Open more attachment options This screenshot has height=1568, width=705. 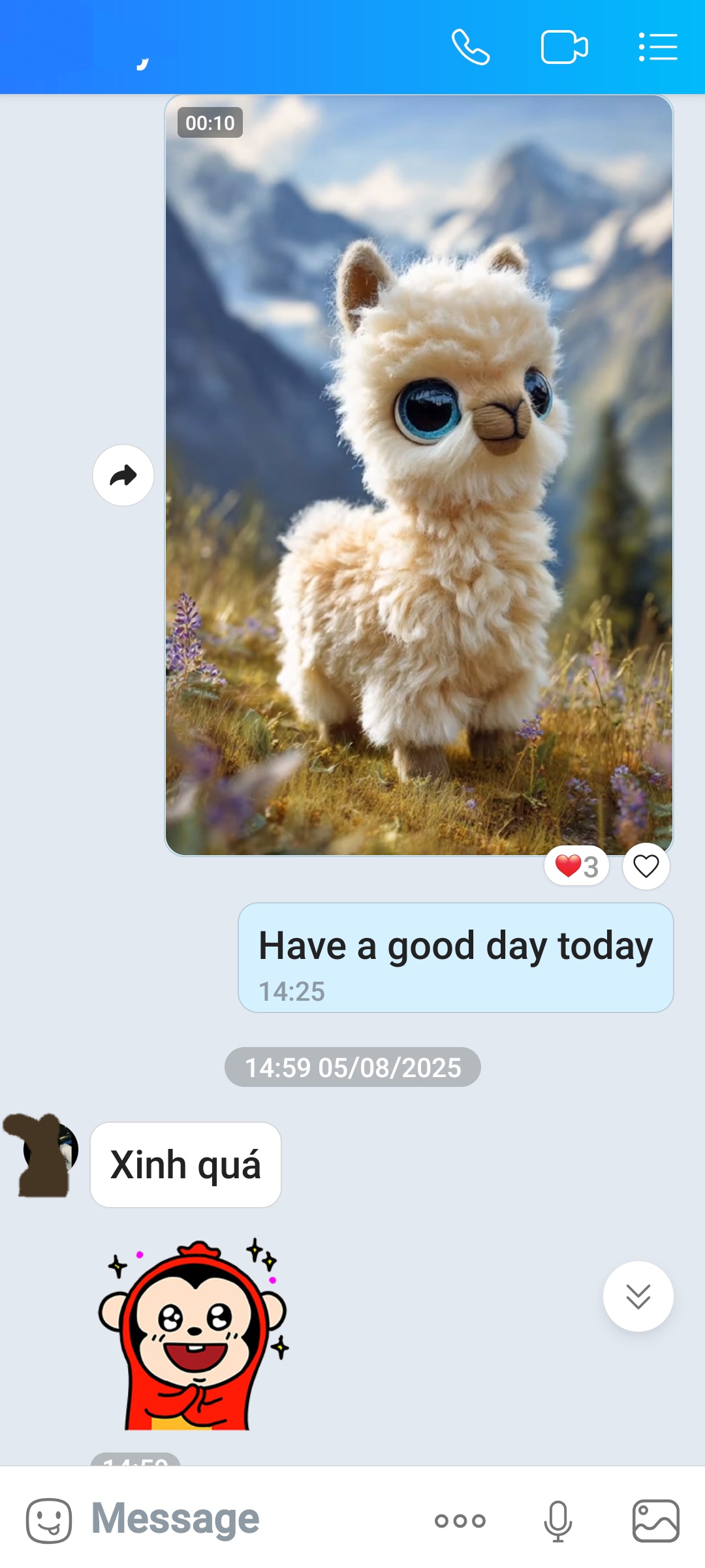pyautogui.click(x=460, y=1520)
